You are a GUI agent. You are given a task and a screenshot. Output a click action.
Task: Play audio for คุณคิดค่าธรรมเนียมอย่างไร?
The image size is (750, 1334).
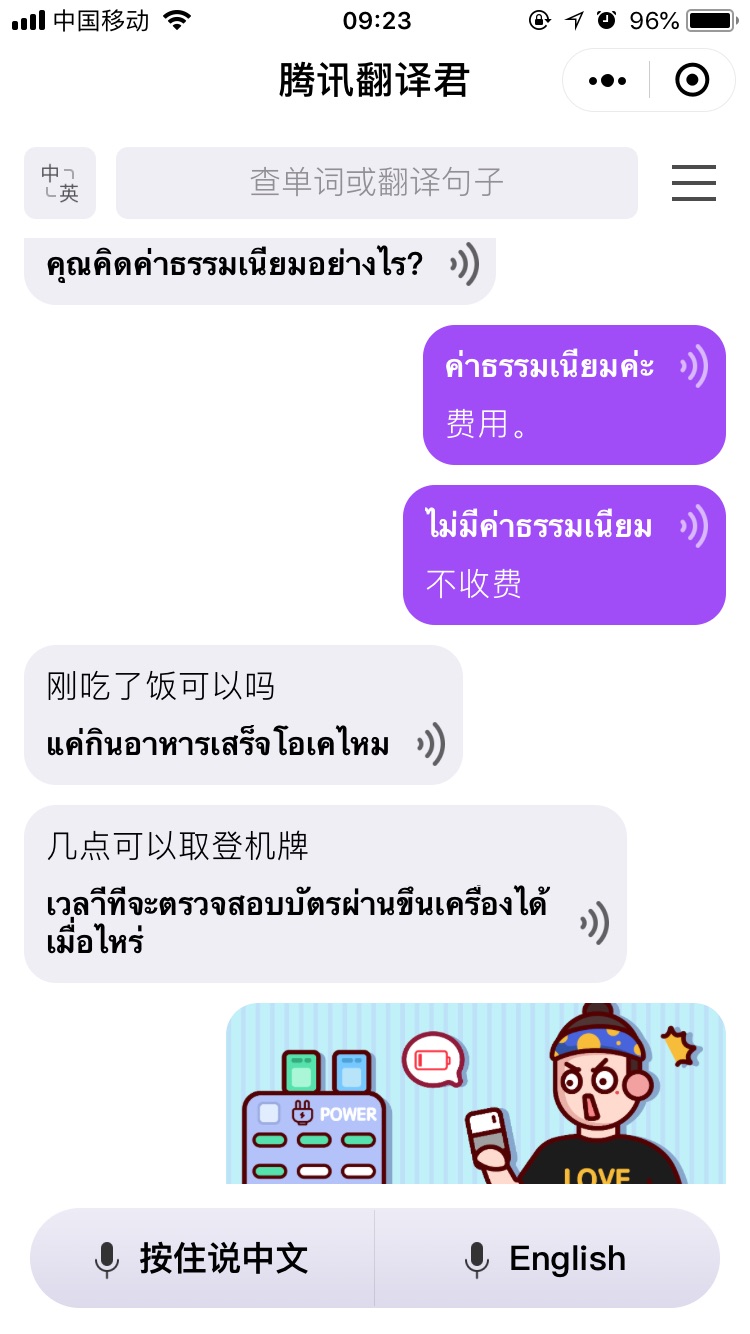[463, 265]
